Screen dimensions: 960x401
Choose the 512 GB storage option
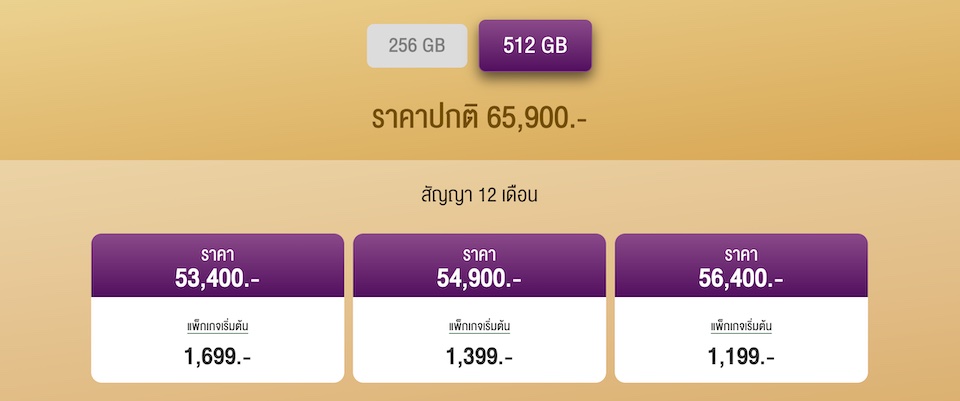535,46
